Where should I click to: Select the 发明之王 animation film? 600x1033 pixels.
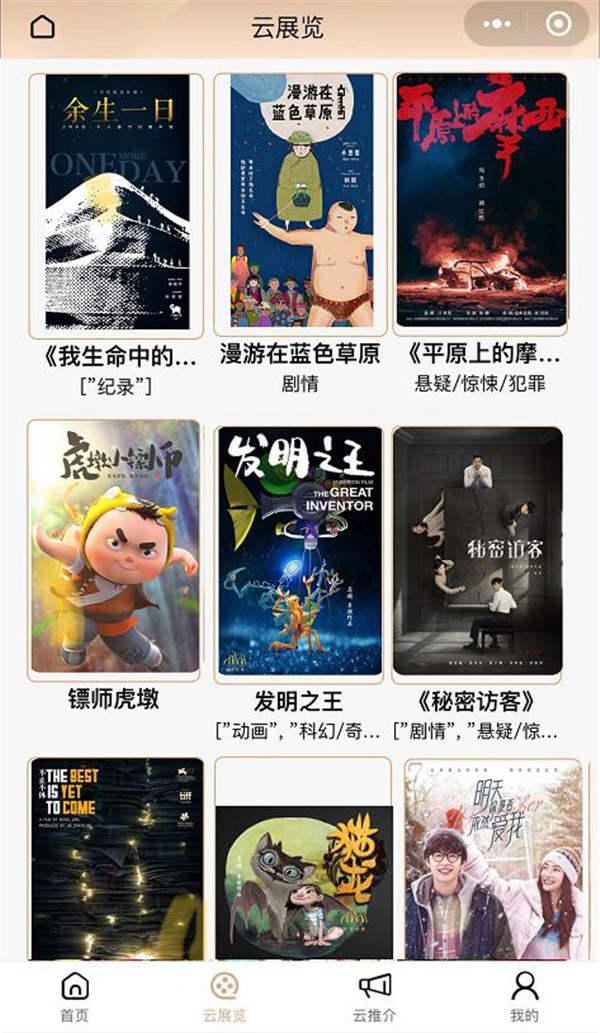point(299,552)
